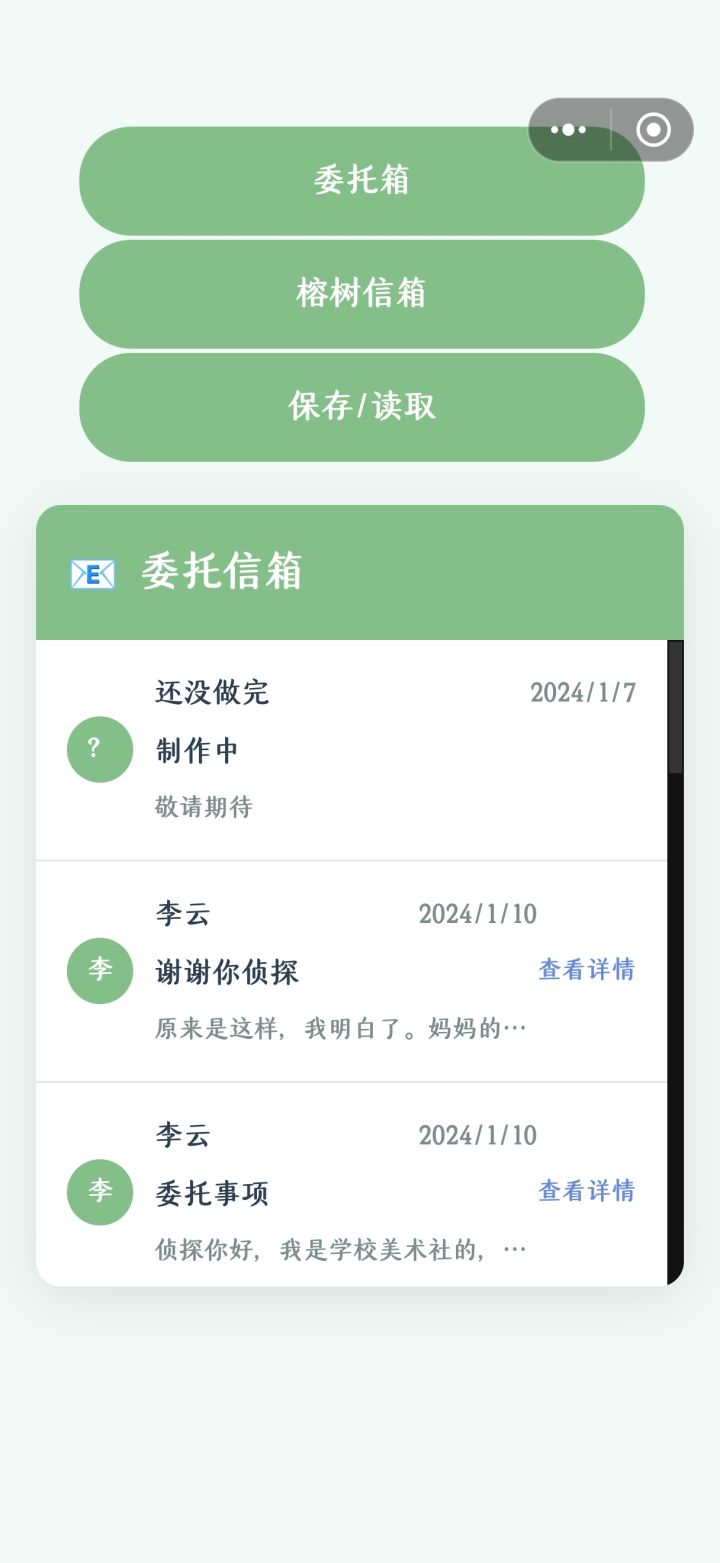Open 查看详情 for the 委托事项 message
The height and width of the screenshot is (1563, 720).
586,1190
